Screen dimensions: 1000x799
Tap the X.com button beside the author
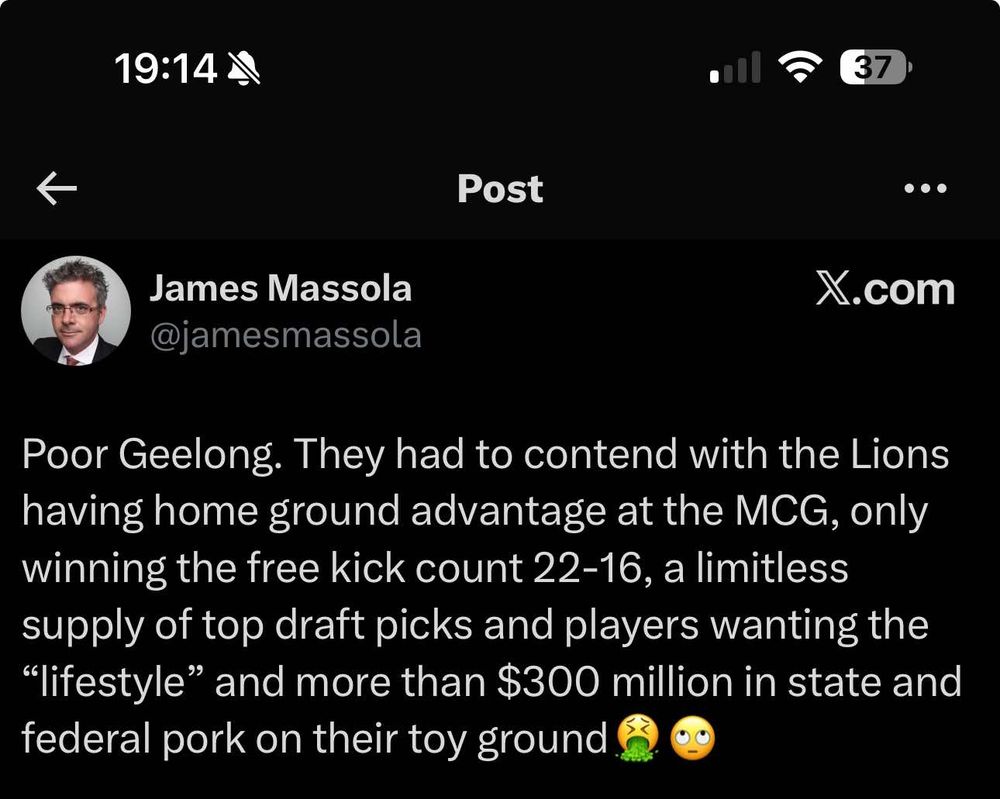tap(885, 290)
